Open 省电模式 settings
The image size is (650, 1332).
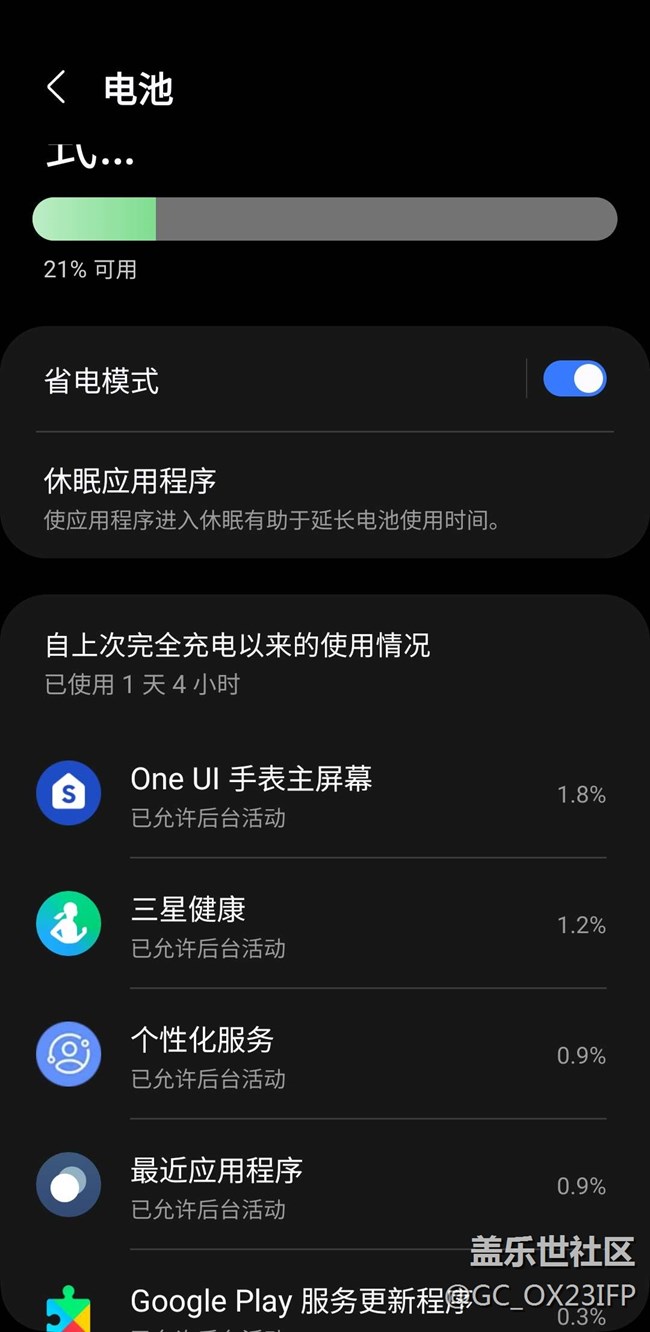270,380
